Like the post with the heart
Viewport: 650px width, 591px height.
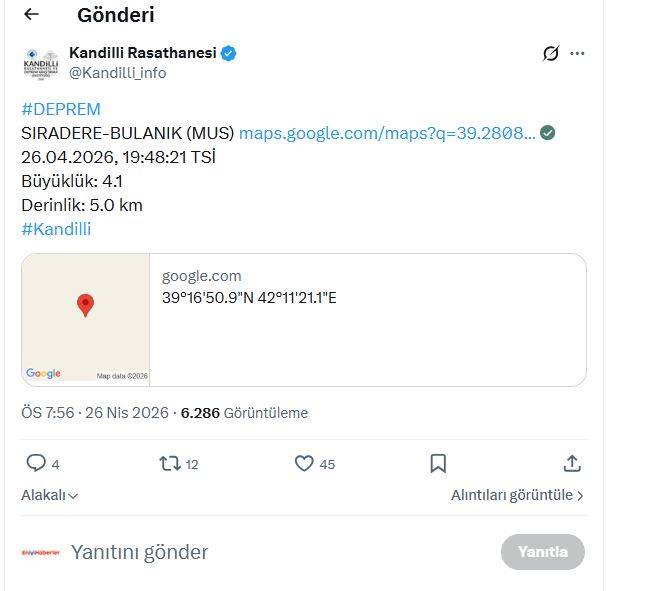click(x=304, y=463)
